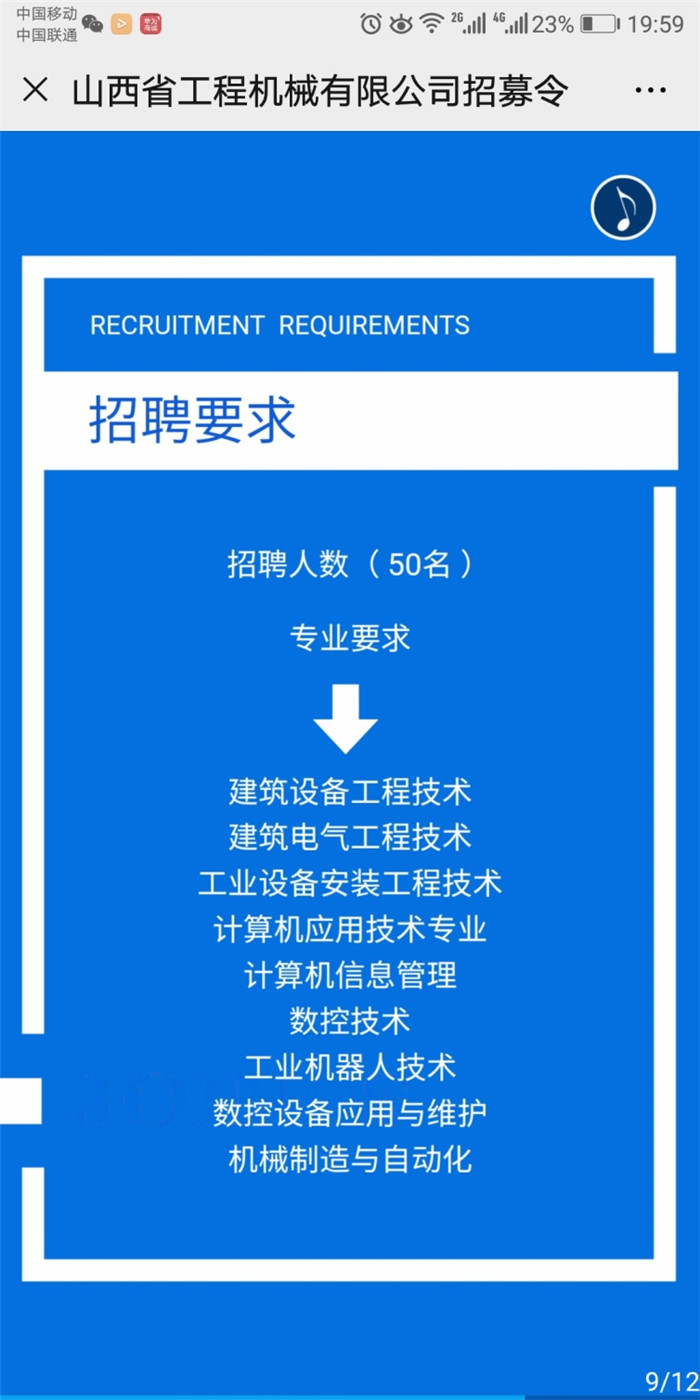
Task: Open the three-dot overflow menu
Action: click(x=650, y=91)
